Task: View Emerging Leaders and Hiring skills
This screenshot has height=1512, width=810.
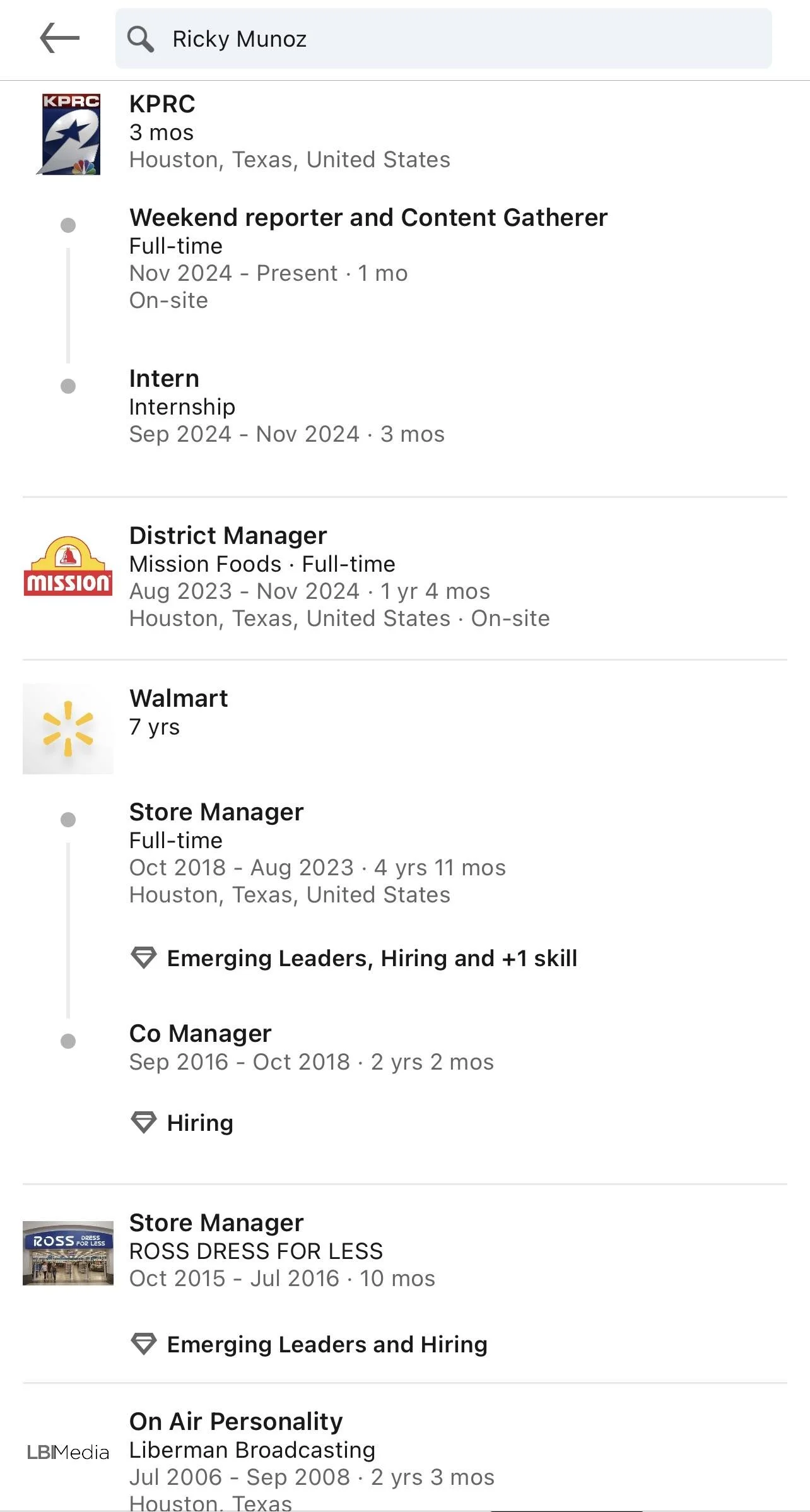Action: pyautogui.click(x=308, y=1344)
